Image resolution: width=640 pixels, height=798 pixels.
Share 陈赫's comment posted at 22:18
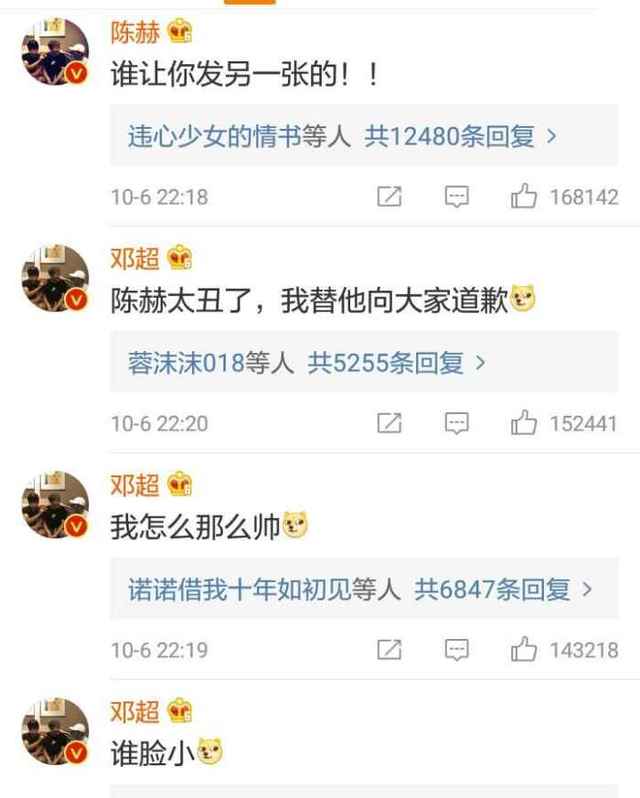click(x=389, y=197)
